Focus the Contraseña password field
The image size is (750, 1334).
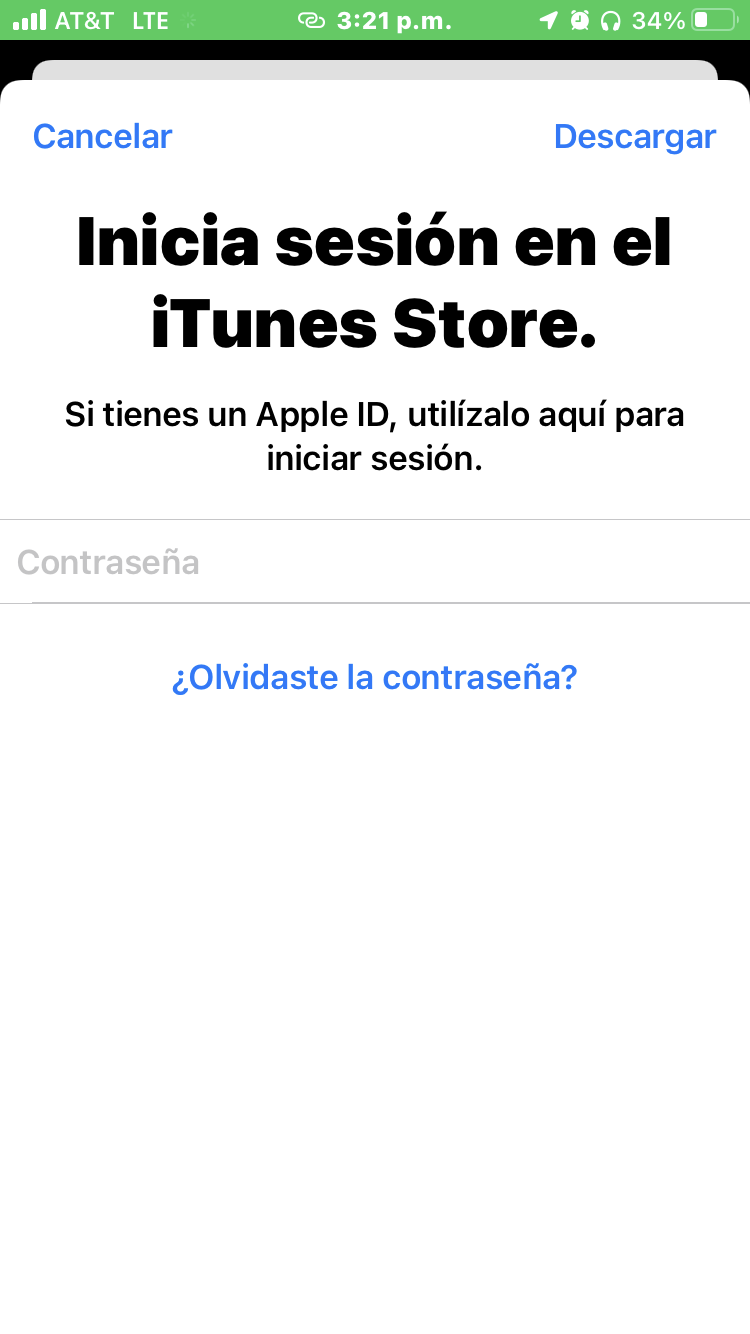pos(375,562)
